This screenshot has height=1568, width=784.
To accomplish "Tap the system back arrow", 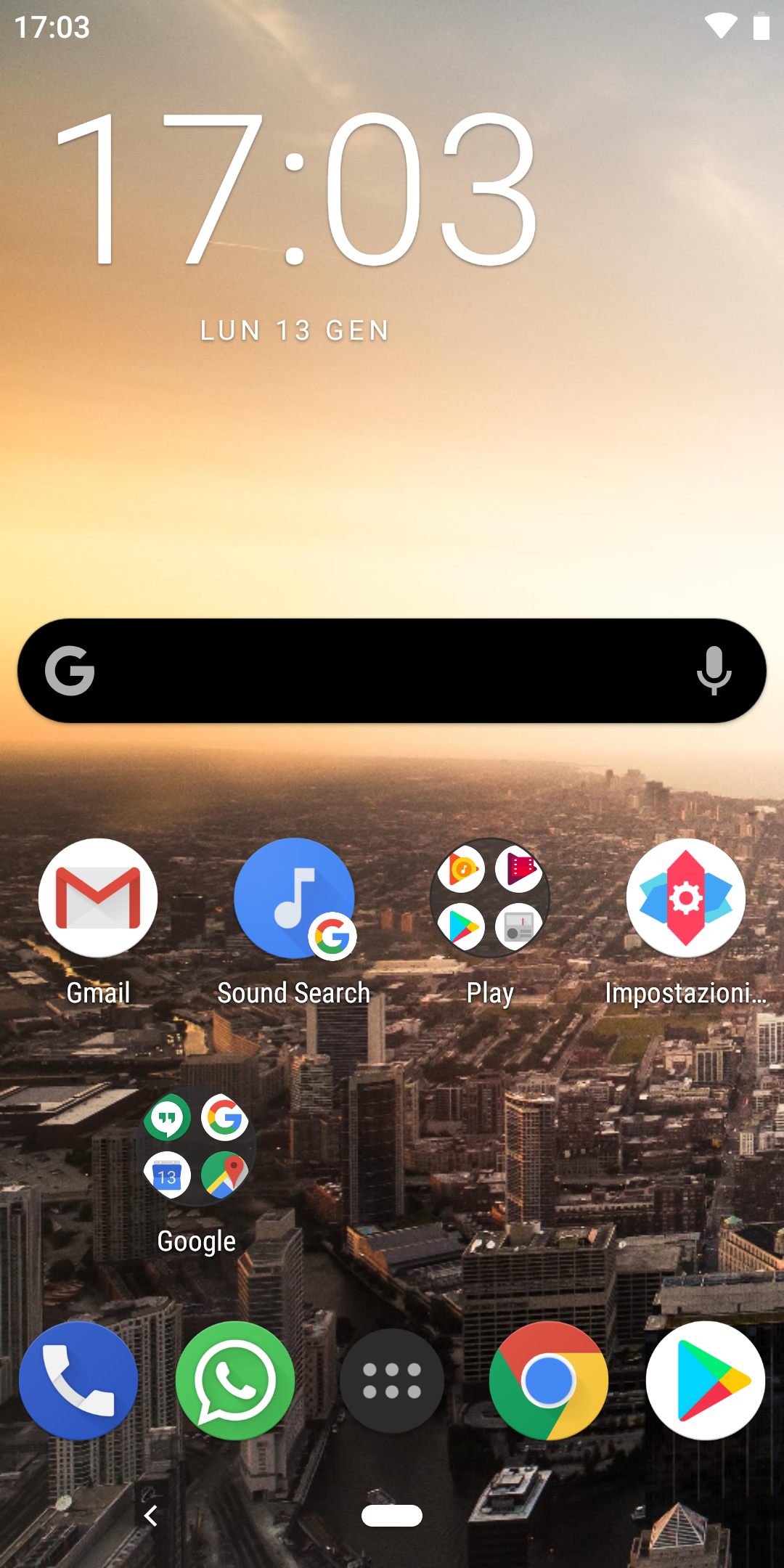I will click(151, 1516).
